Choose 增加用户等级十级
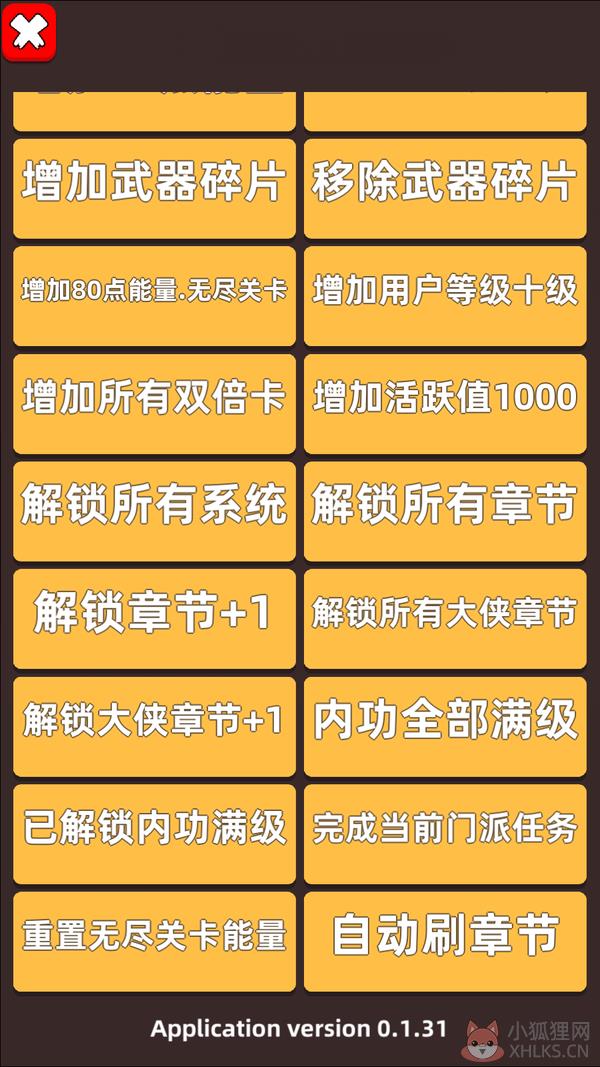 pos(445,296)
